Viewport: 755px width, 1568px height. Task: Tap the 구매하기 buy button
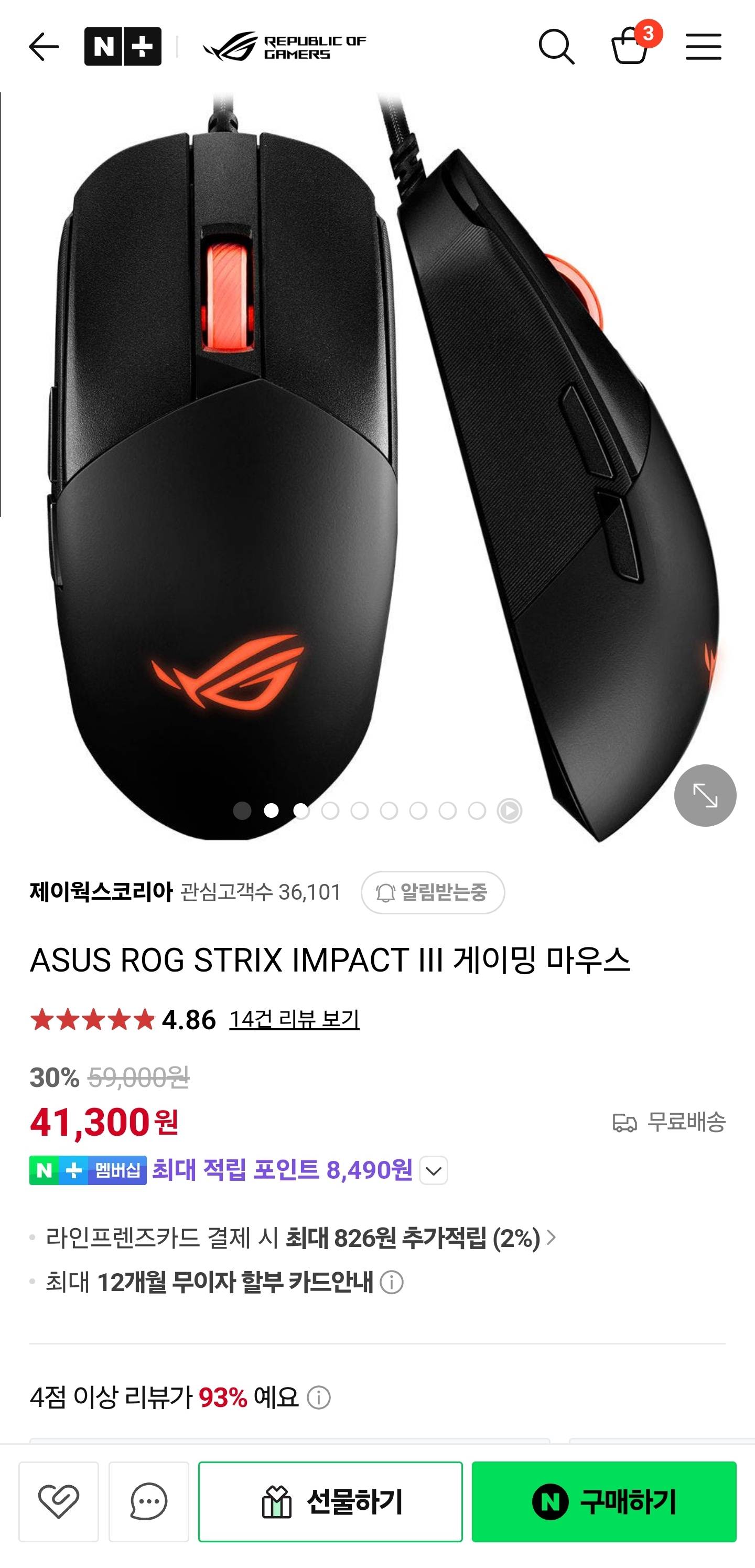(603, 1501)
